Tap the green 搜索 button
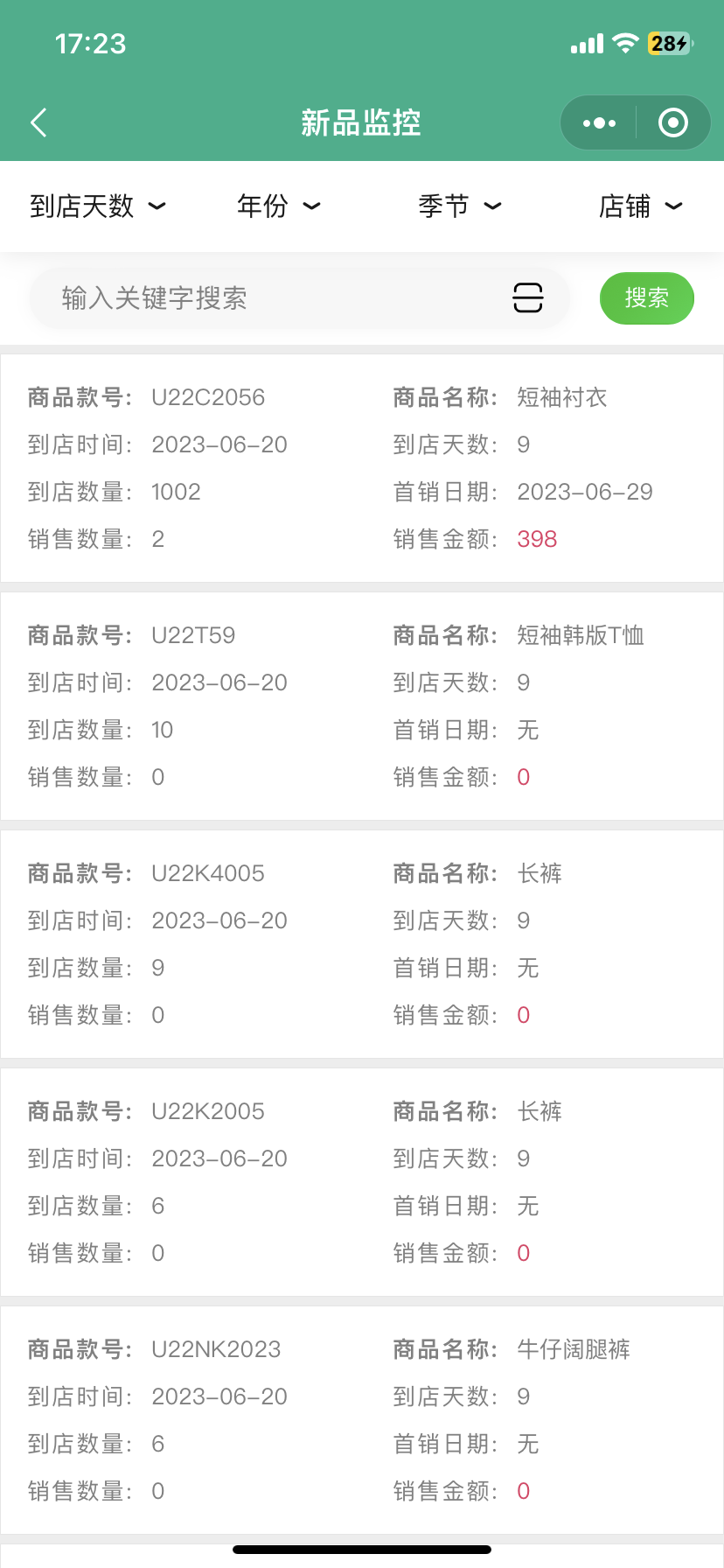The image size is (724, 1568). click(x=646, y=298)
